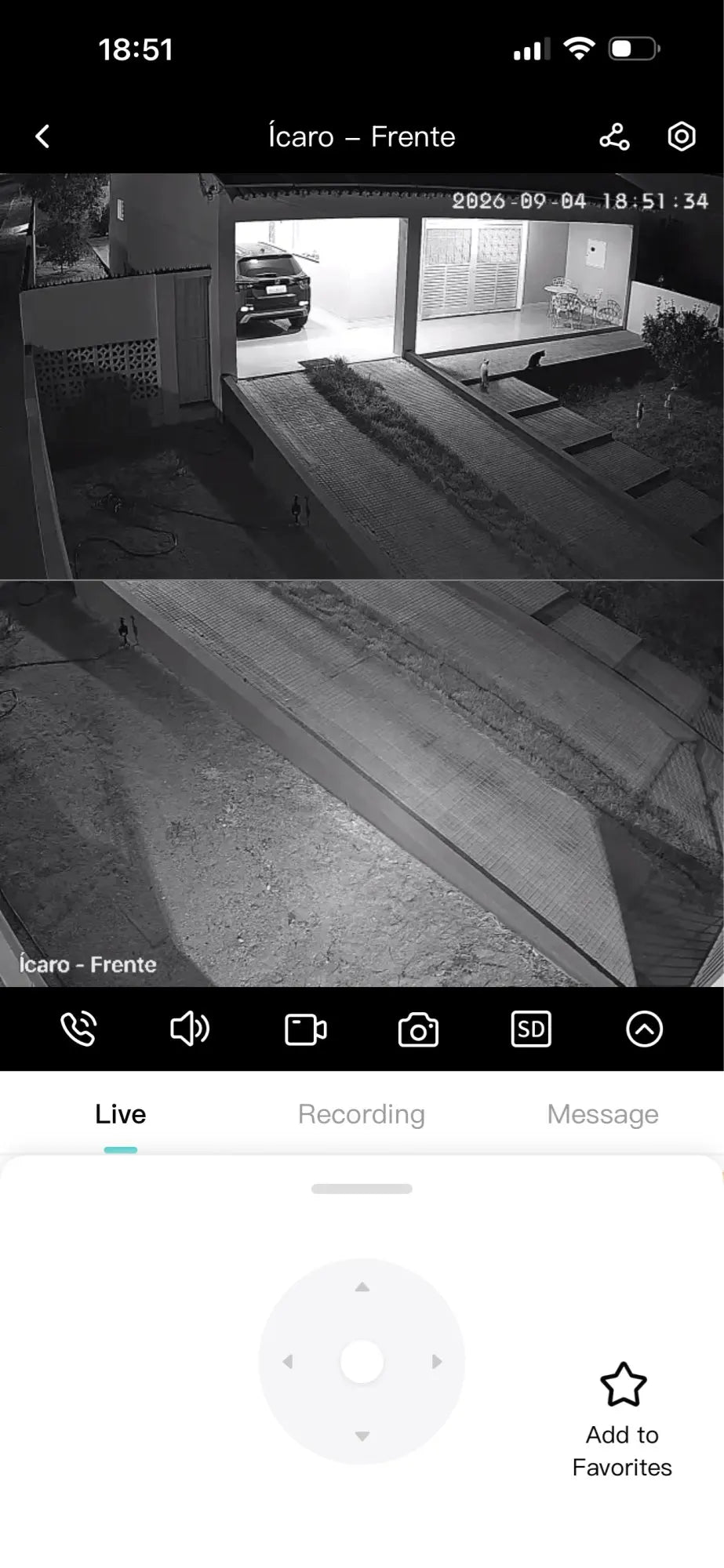Tilt the camera down with the joystick arrow
The width and height of the screenshot is (724, 1568).
tap(362, 1436)
